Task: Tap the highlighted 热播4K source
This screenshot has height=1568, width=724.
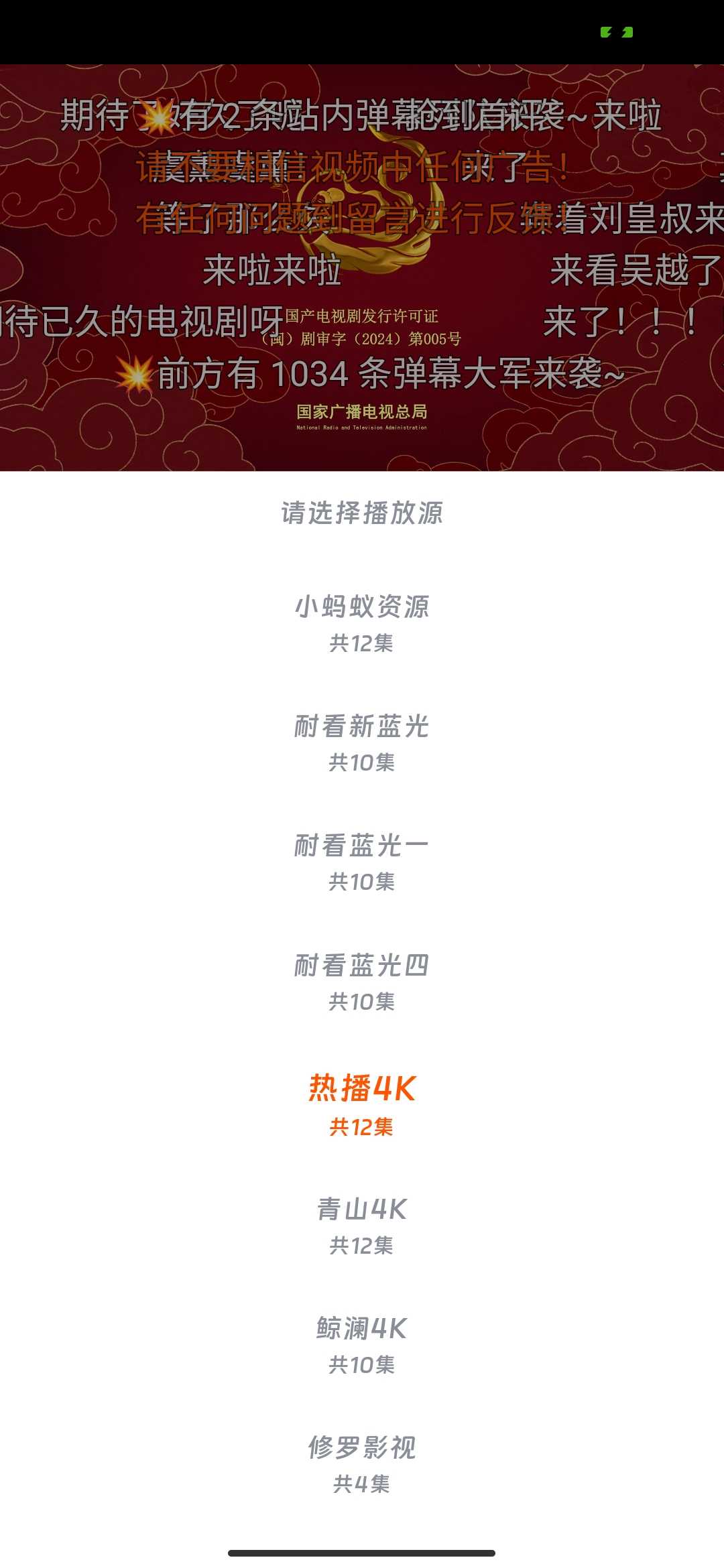Action: coord(362,1104)
